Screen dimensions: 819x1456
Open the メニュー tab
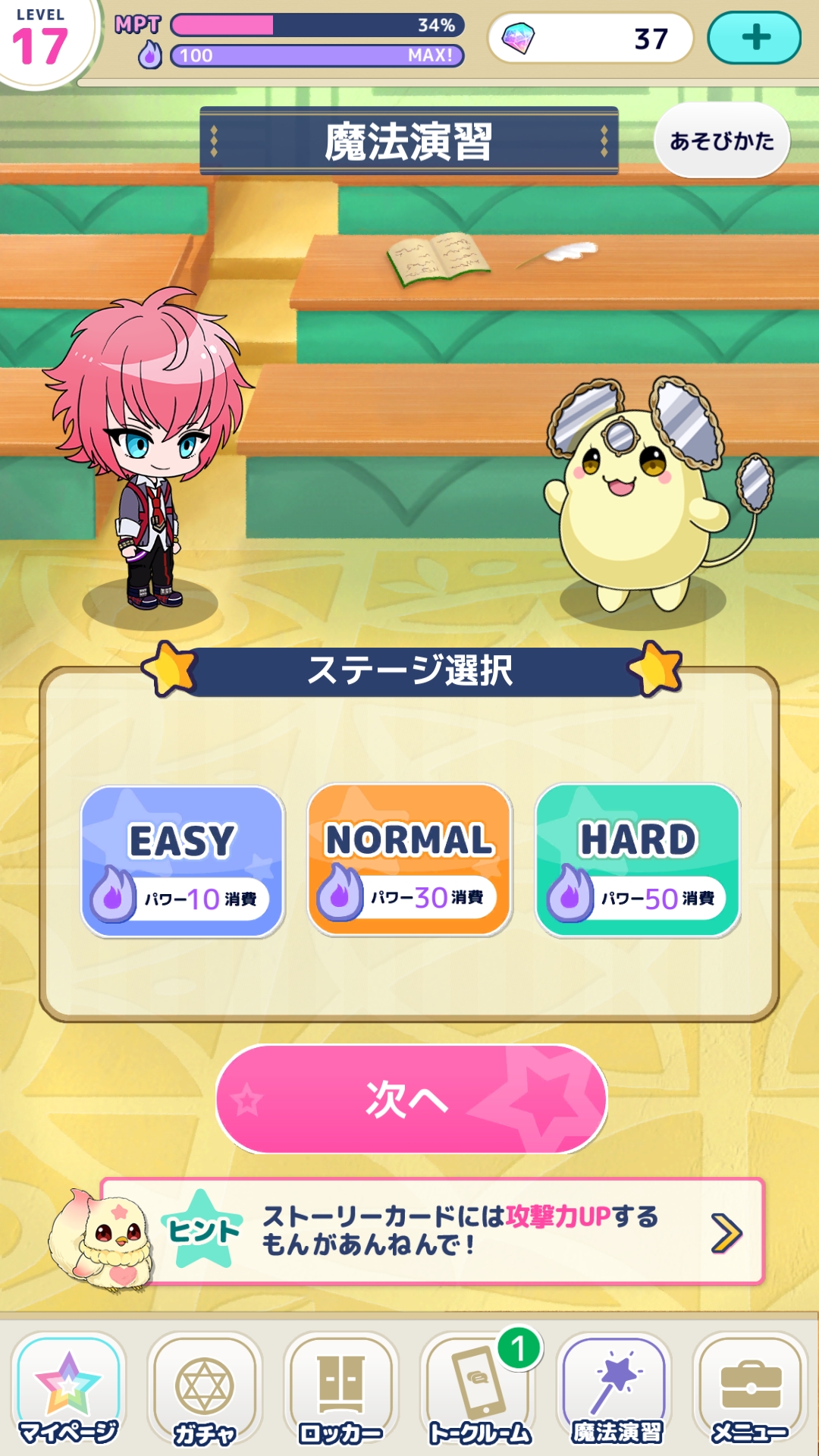pyautogui.click(x=751, y=1392)
